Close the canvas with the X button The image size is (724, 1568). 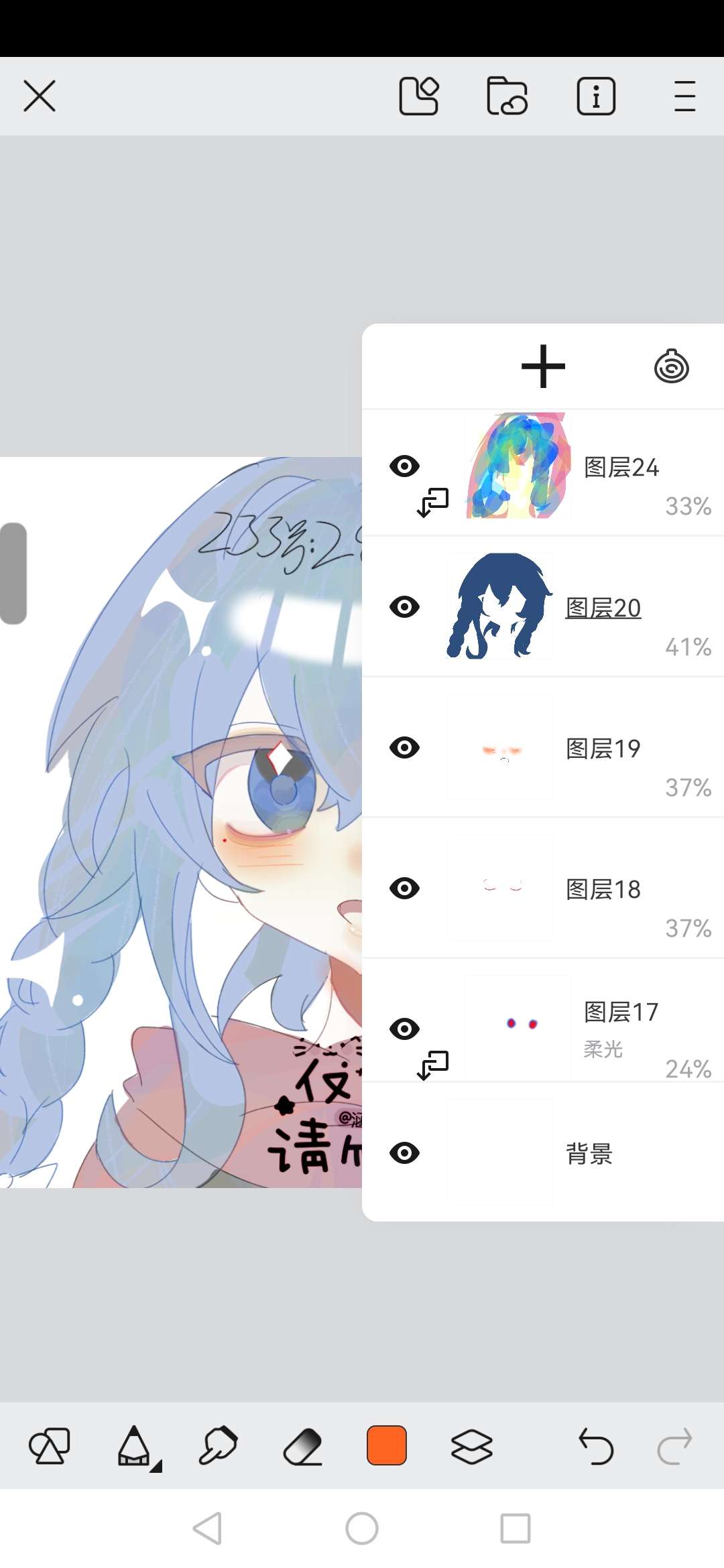coord(40,96)
